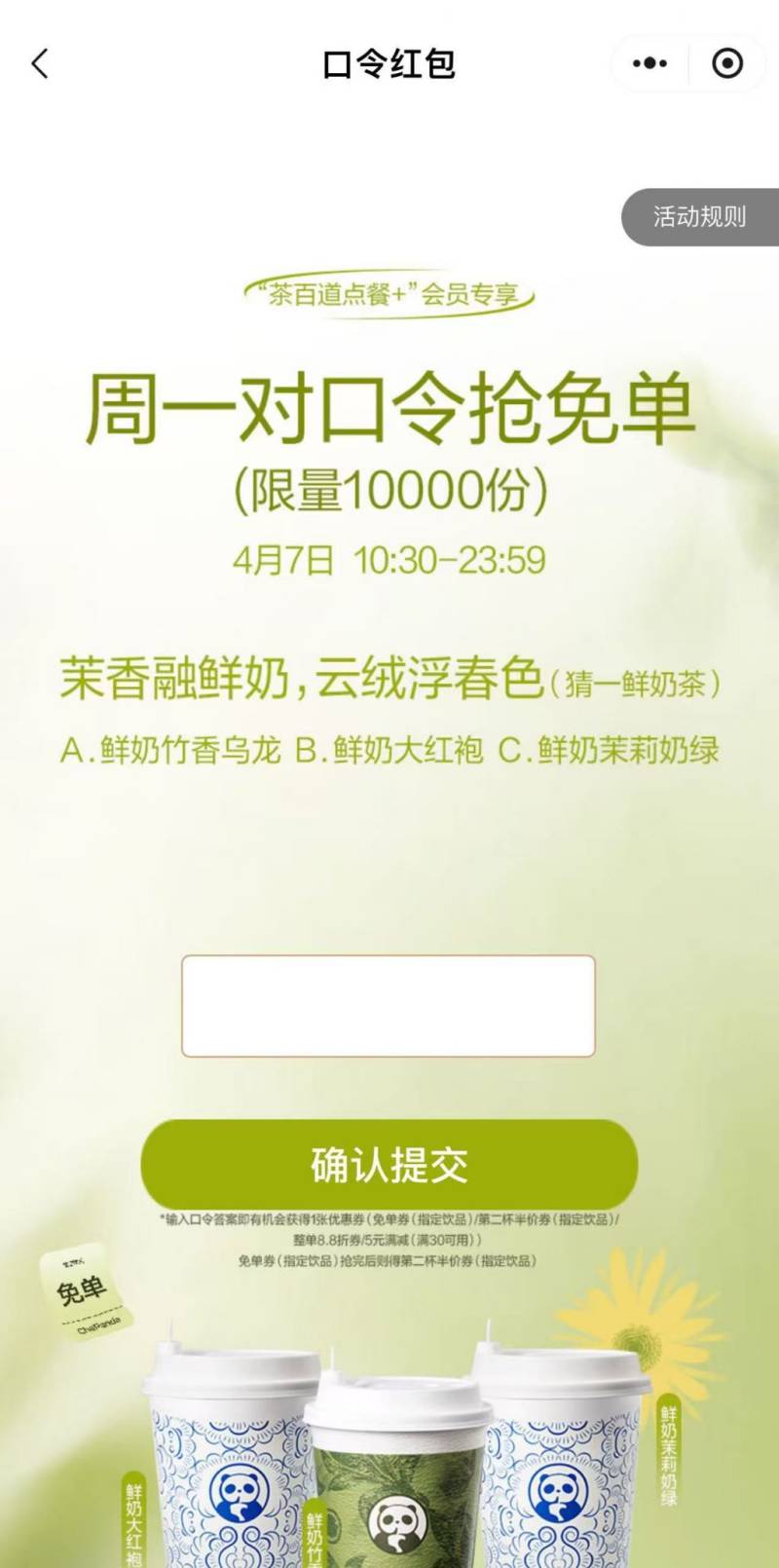Open the 活动规则 activity rules
779x1568 pixels.
click(x=699, y=216)
